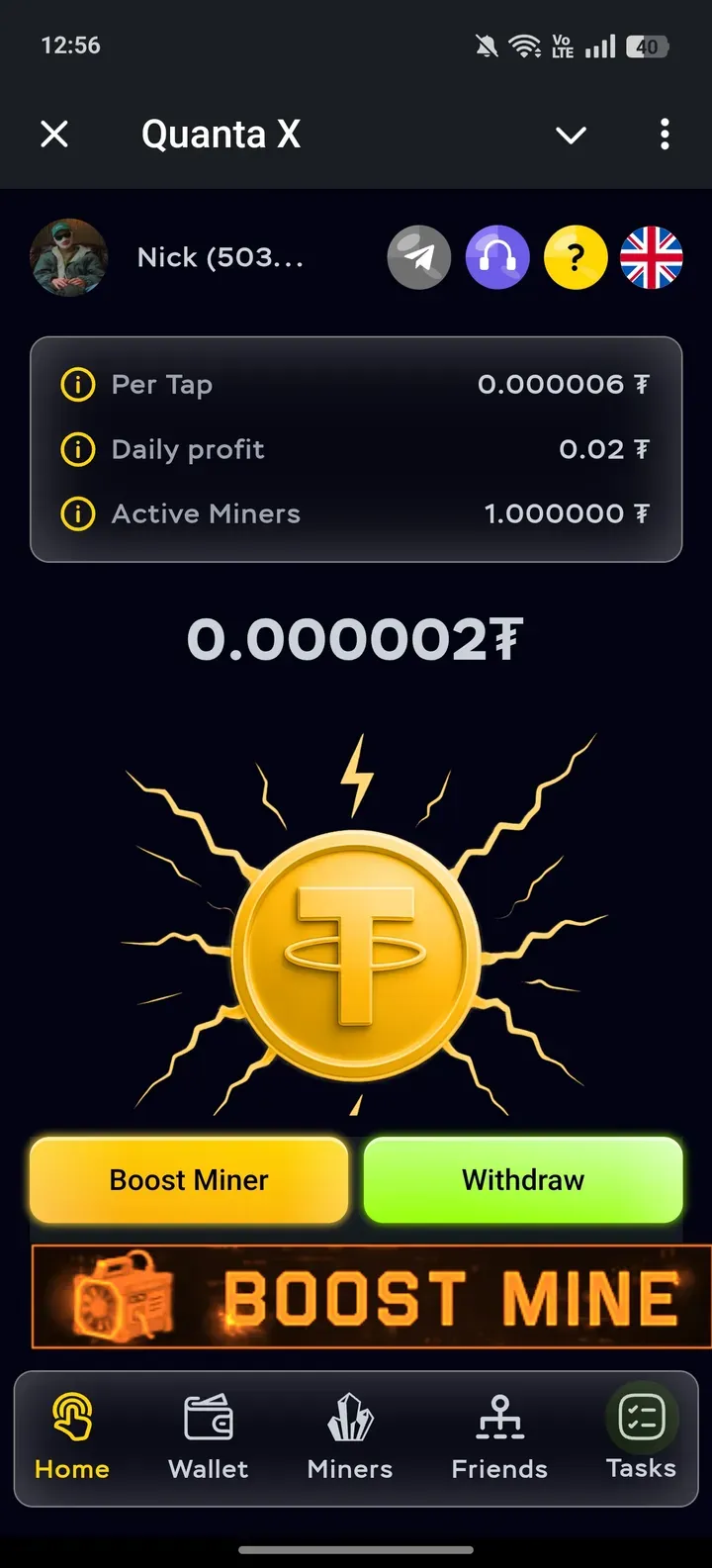Open Nick's profile avatar
This screenshot has height=1568, width=712.
coord(69,257)
